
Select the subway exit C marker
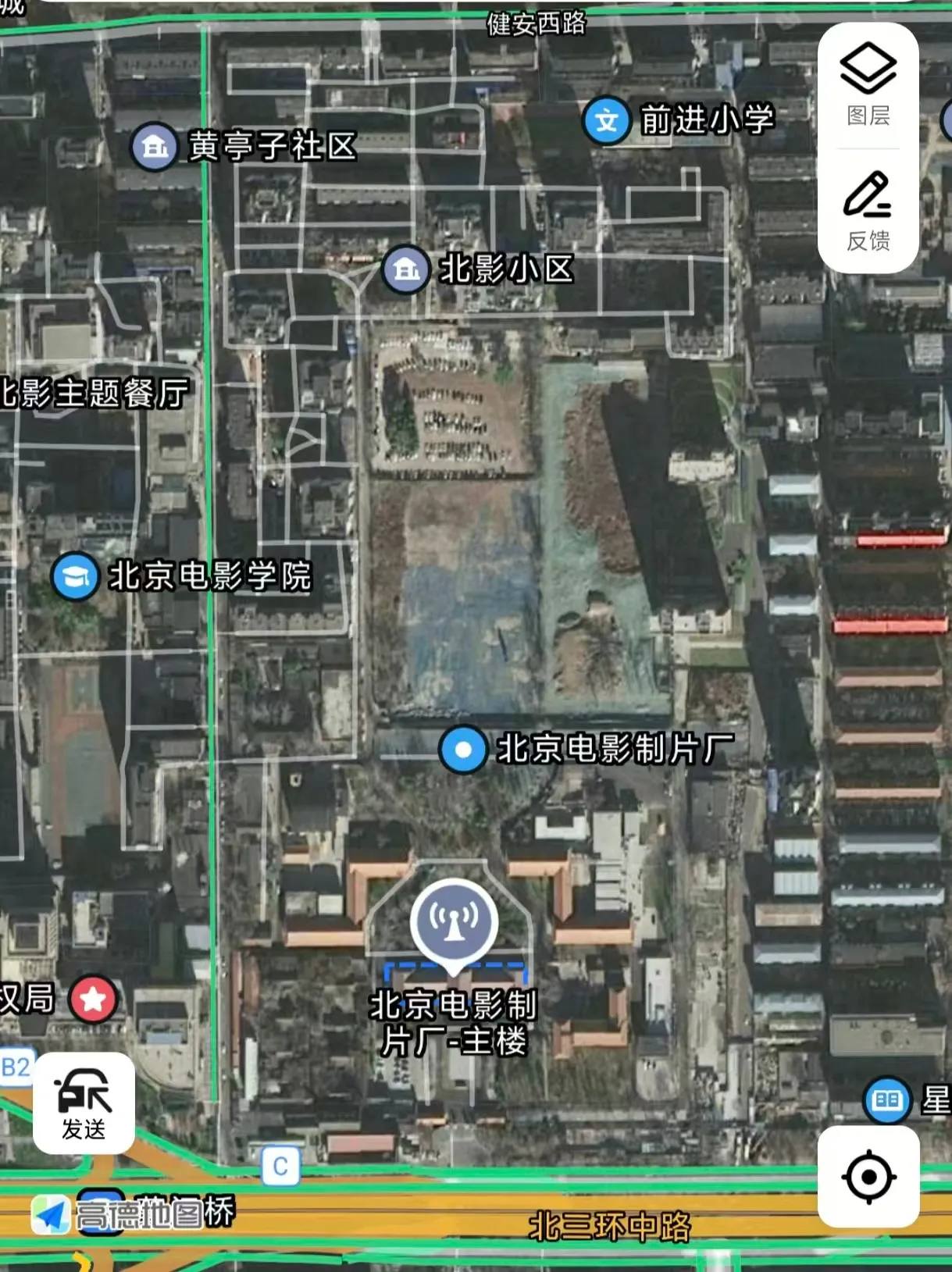(x=280, y=1166)
